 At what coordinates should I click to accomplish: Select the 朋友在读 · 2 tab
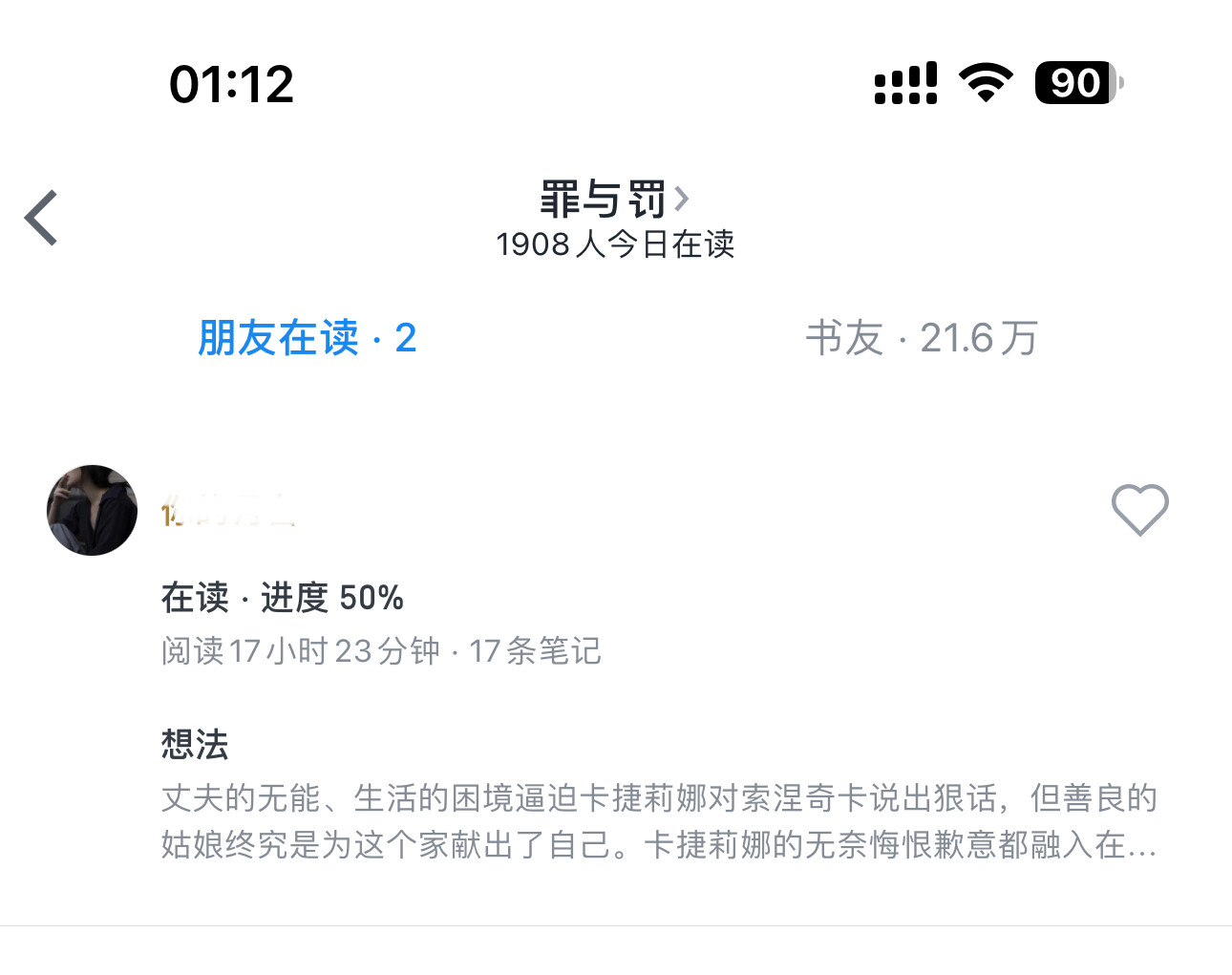click(x=308, y=338)
